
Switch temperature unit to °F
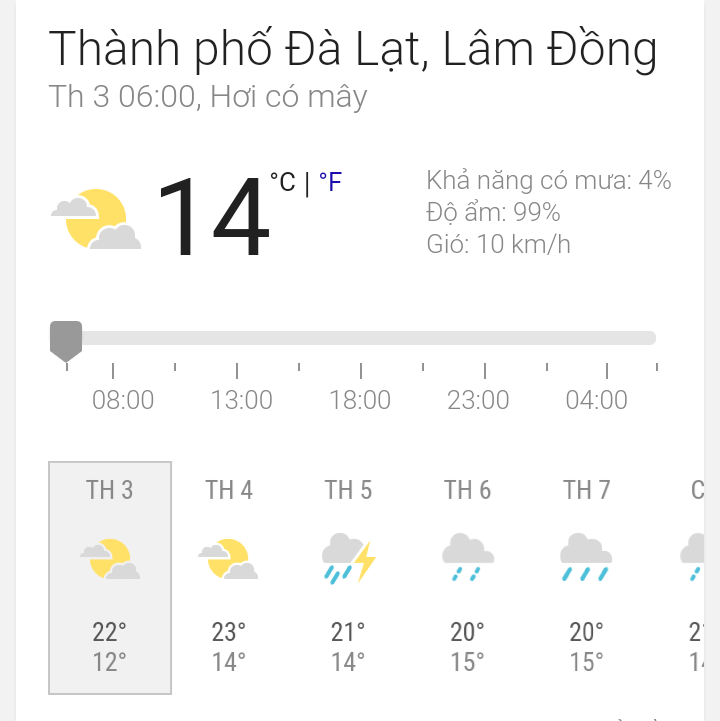330,183
